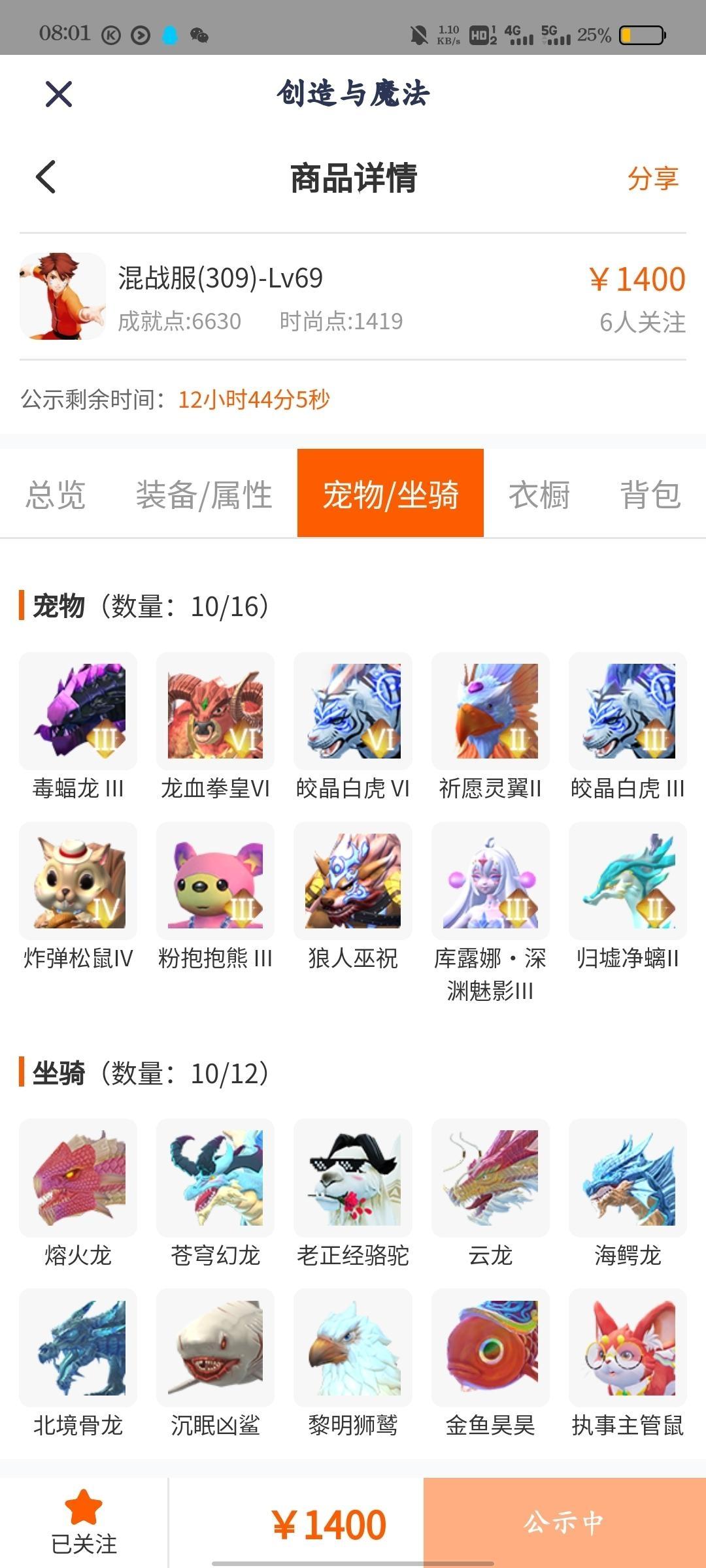Image resolution: width=706 pixels, height=1568 pixels.
Task: Toggle the 已关注 follow star
Action: click(84, 1523)
